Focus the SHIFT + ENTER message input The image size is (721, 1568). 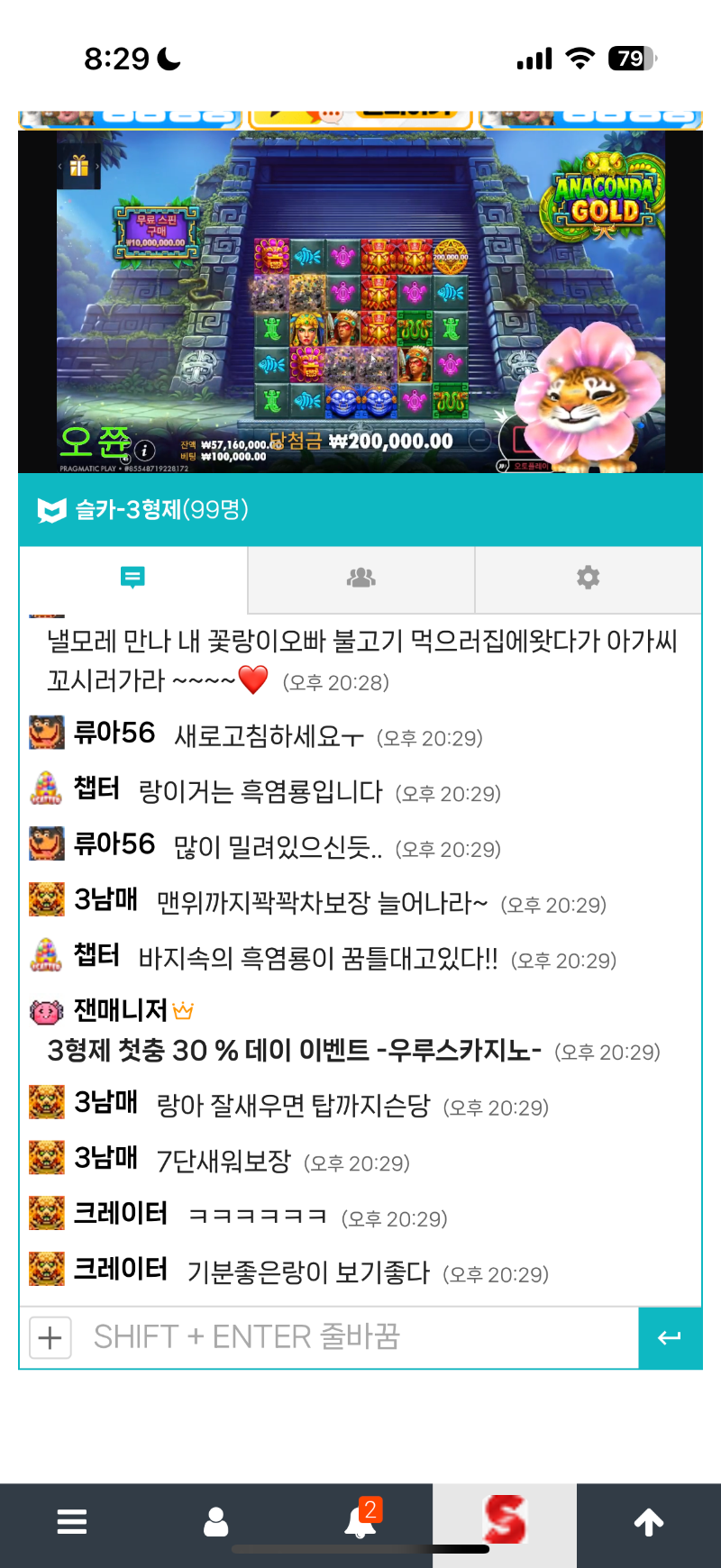click(360, 1337)
